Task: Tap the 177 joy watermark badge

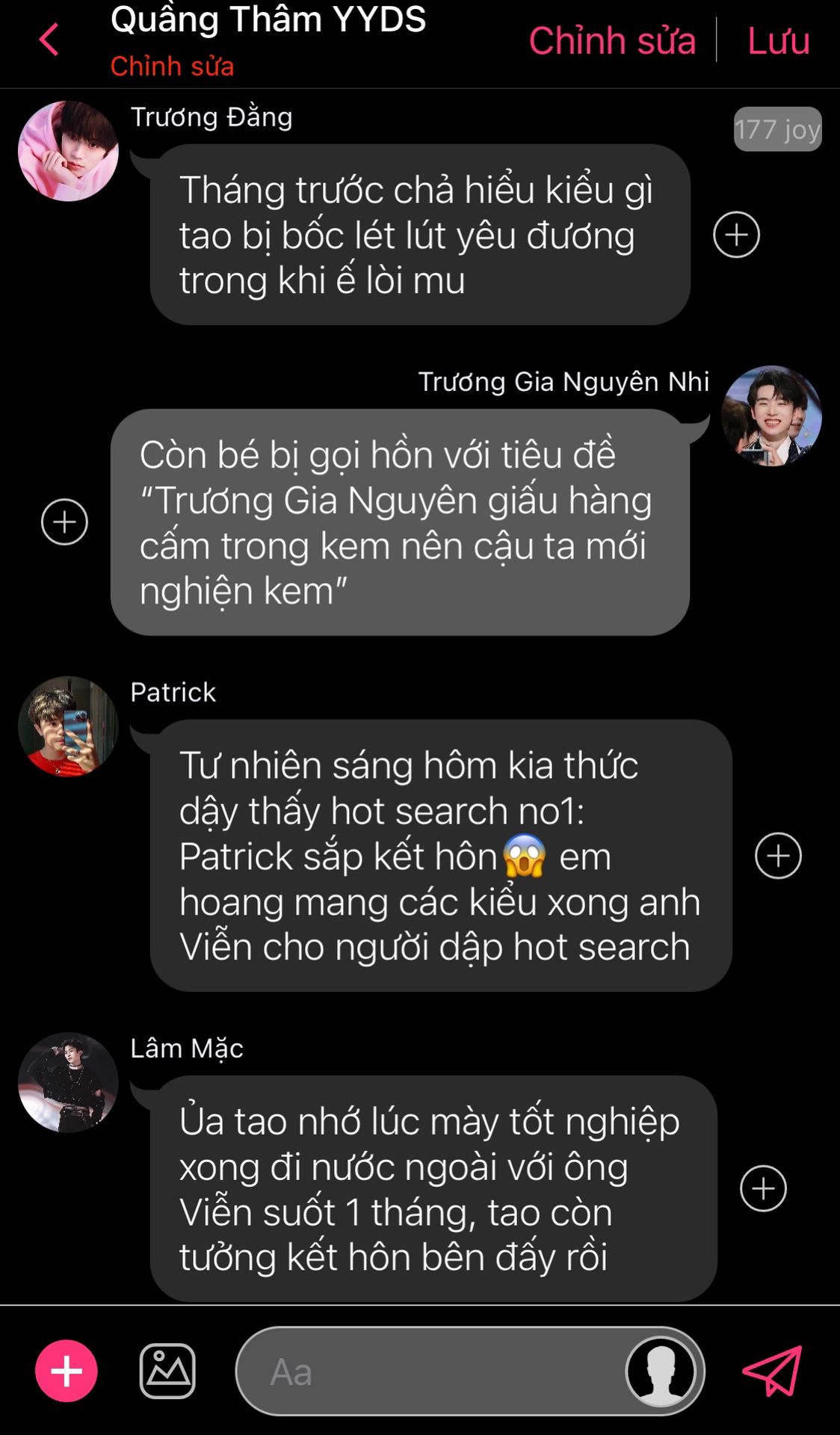Action: tap(777, 129)
